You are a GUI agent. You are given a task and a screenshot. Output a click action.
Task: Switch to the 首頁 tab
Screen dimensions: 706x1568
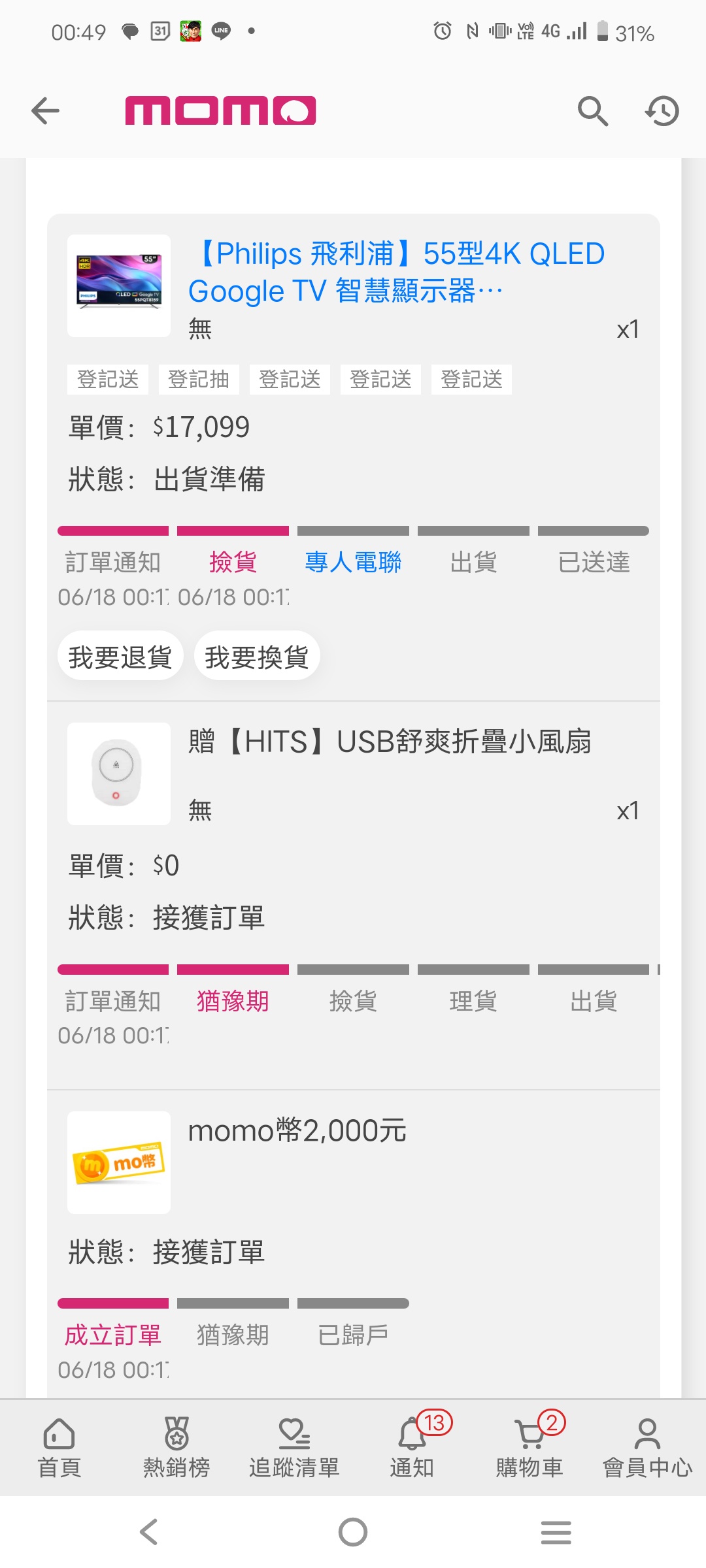(x=59, y=1447)
